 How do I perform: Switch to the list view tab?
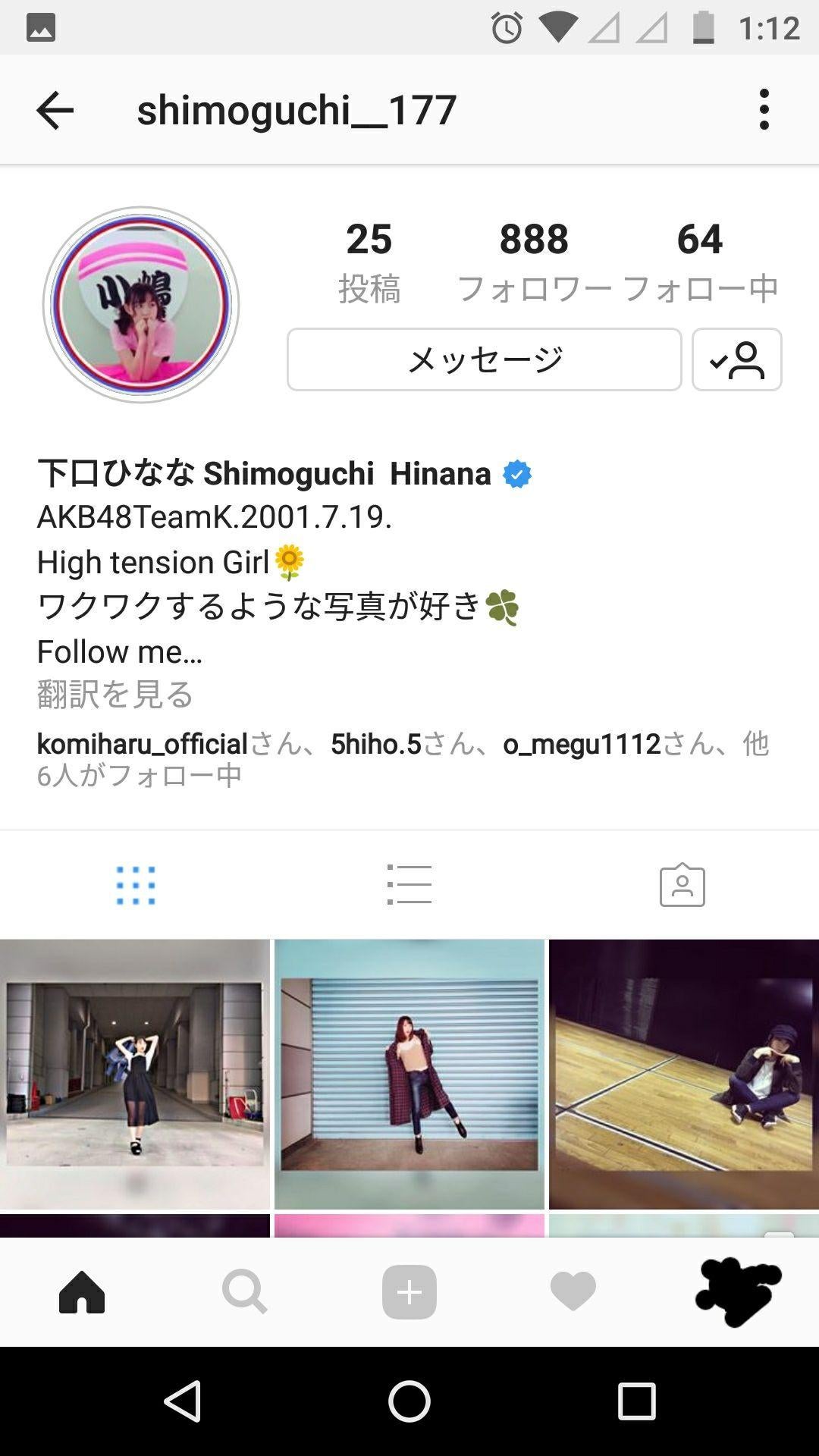409,885
